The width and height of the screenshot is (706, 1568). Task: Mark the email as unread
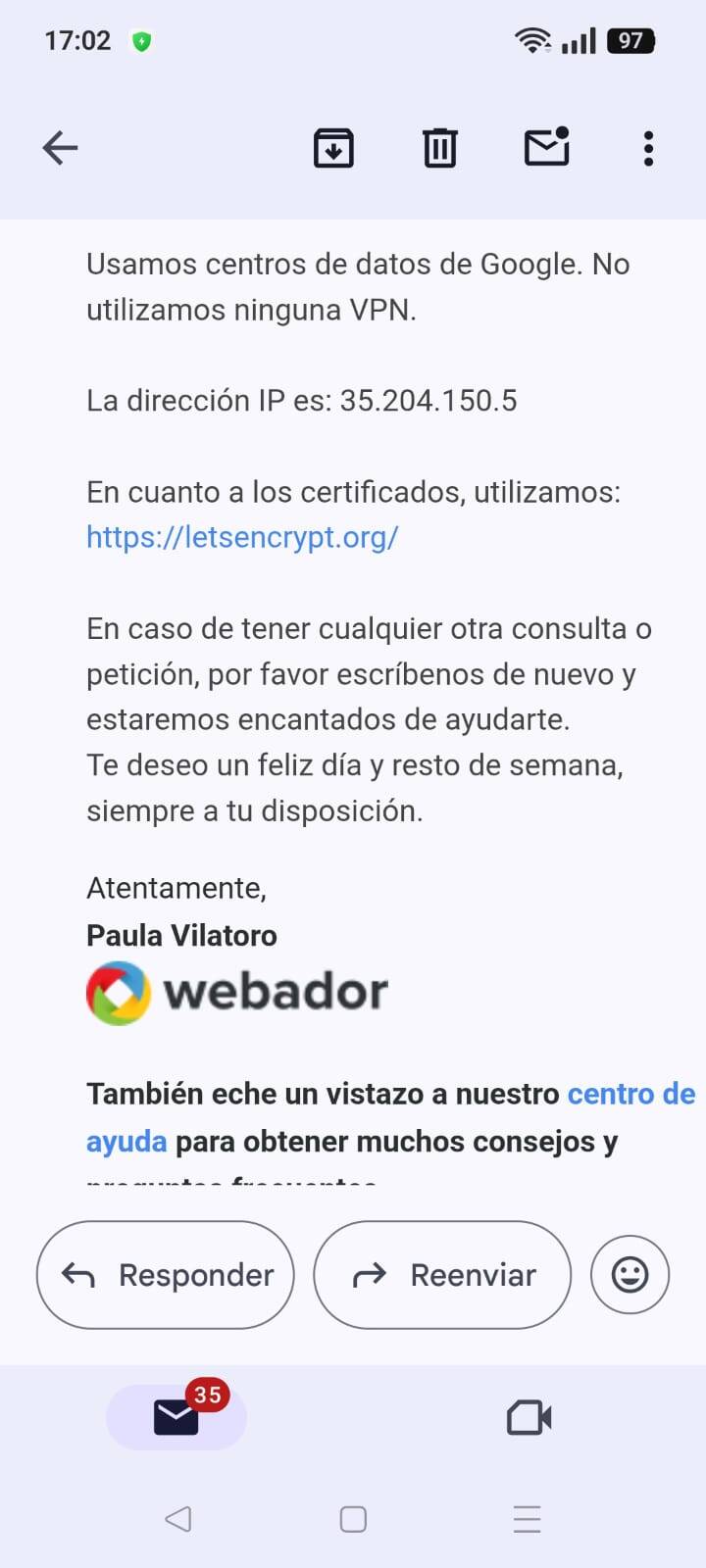[x=546, y=147]
